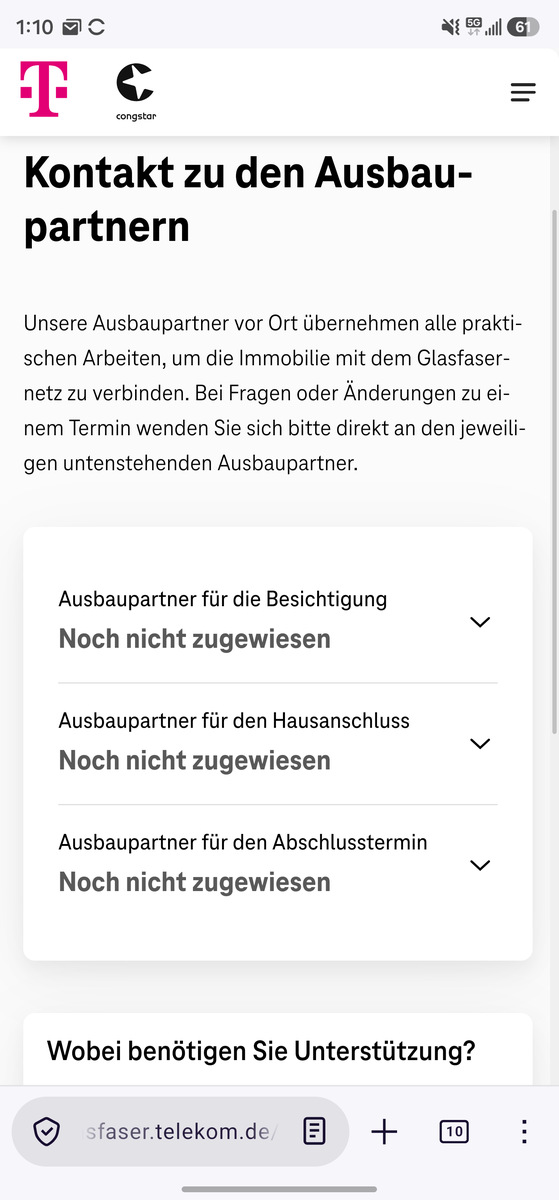This screenshot has height=1200, width=559.
Task: Open a new browser tab
Action: [384, 1132]
